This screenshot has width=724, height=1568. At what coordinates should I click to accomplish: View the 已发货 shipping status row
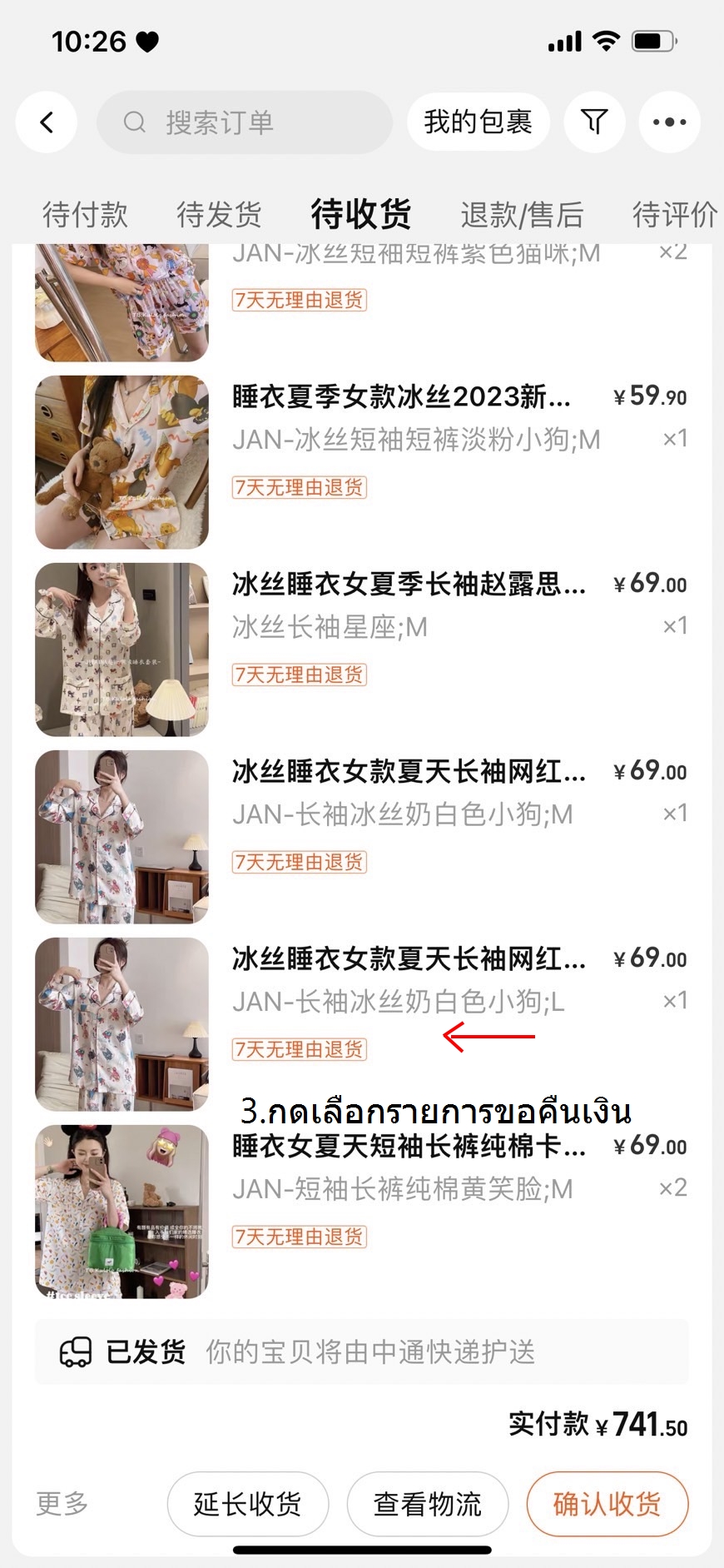(361, 1351)
